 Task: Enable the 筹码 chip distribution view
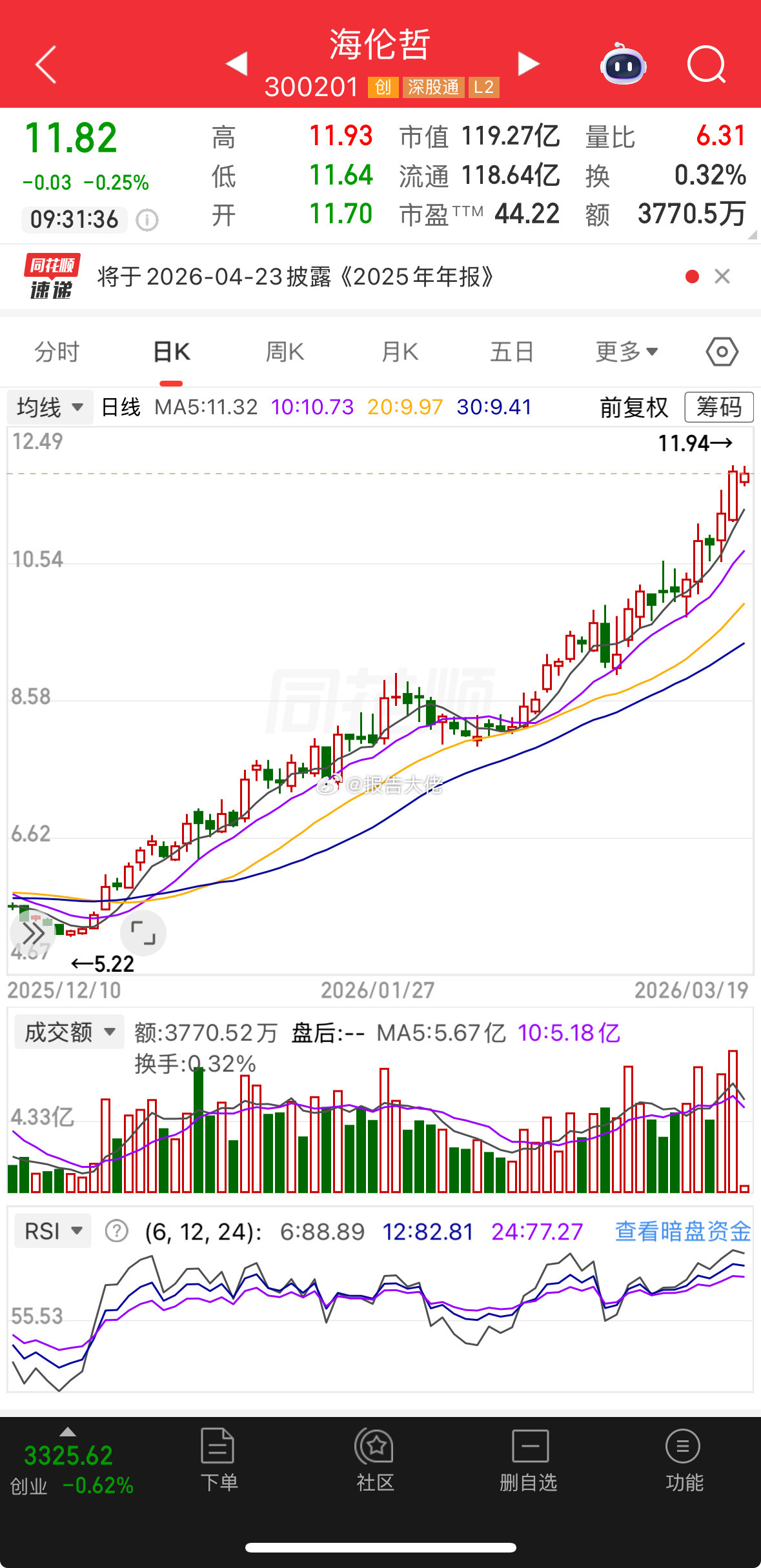718,407
